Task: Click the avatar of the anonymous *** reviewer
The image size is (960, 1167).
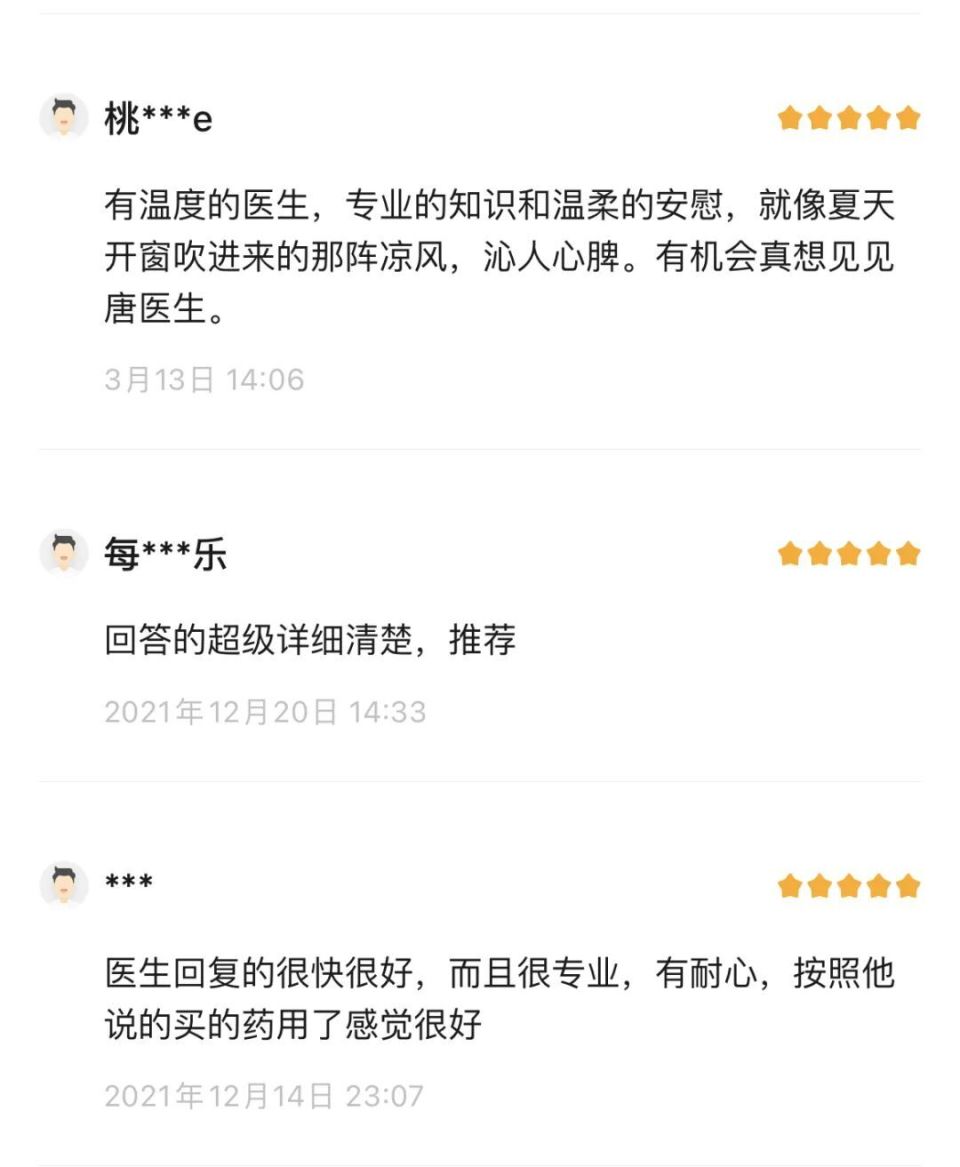Action: (62, 884)
